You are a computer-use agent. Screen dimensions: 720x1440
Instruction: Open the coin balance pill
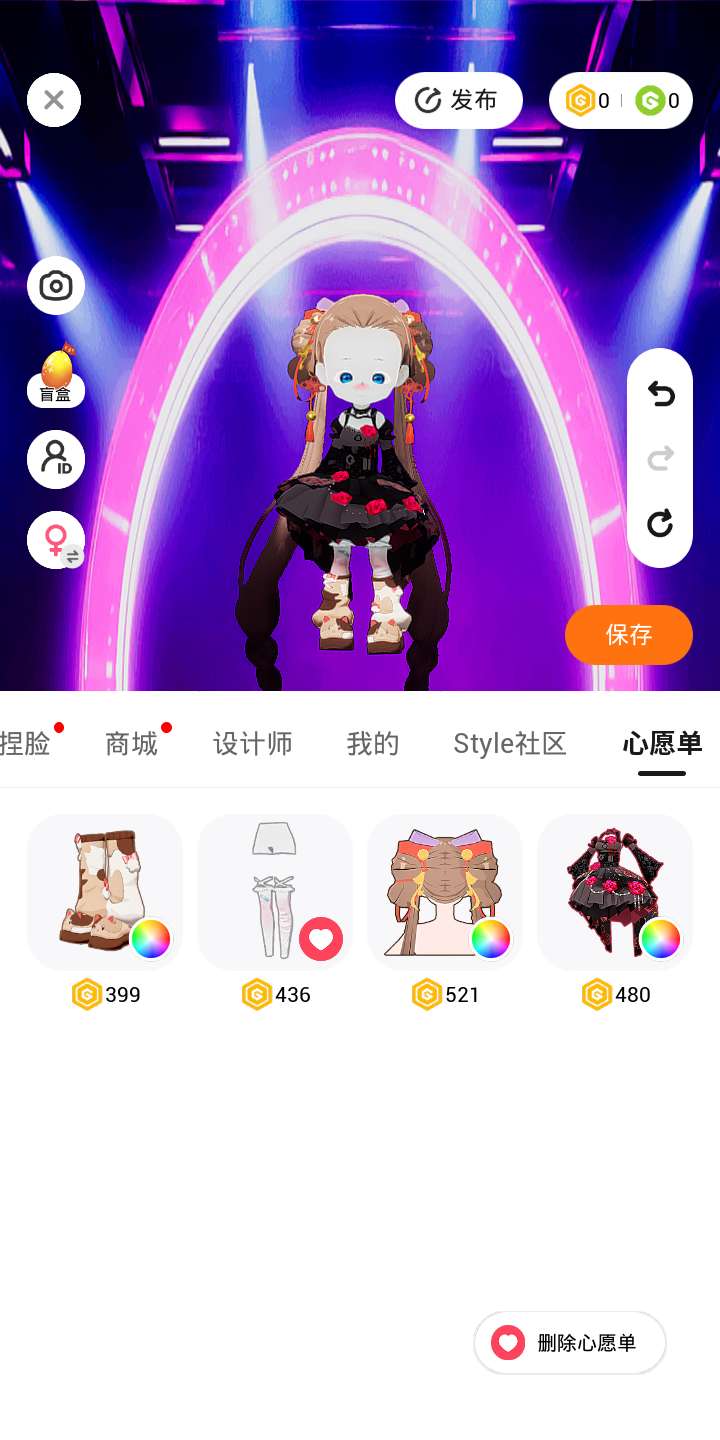(620, 100)
